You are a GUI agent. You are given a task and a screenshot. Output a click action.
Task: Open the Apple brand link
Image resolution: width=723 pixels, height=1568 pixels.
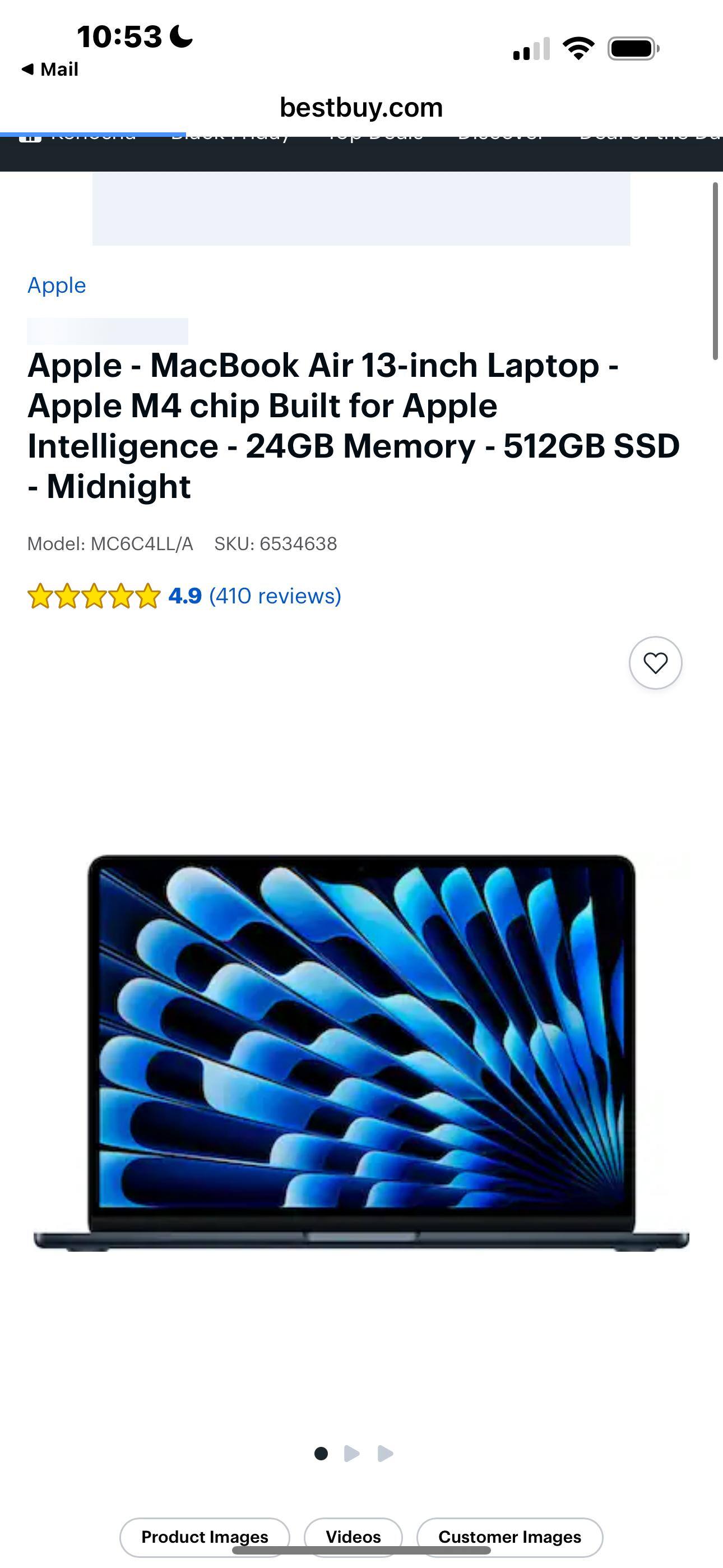tap(56, 285)
